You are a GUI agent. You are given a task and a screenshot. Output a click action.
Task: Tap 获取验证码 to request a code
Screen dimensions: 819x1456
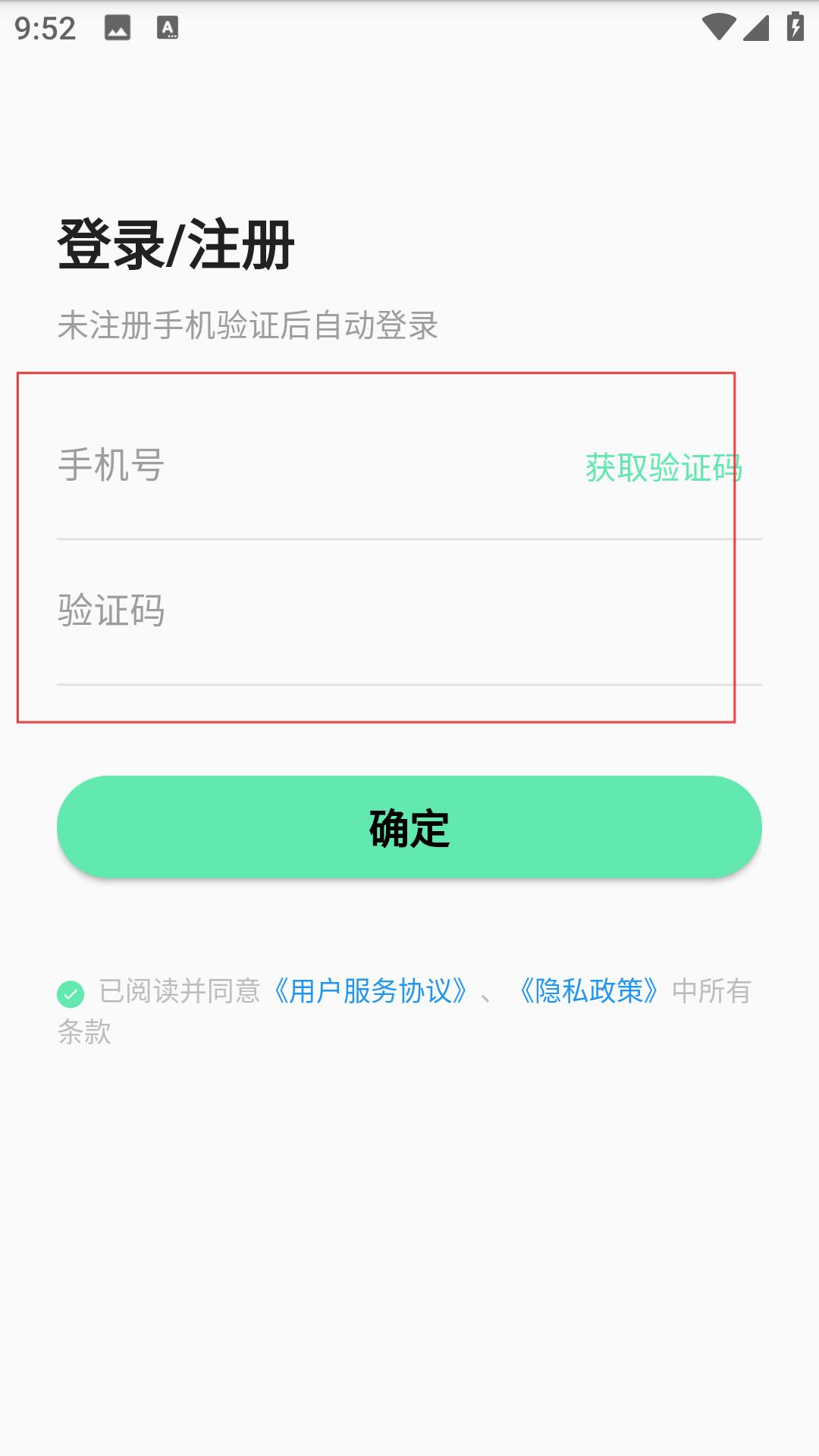tap(664, 467)
